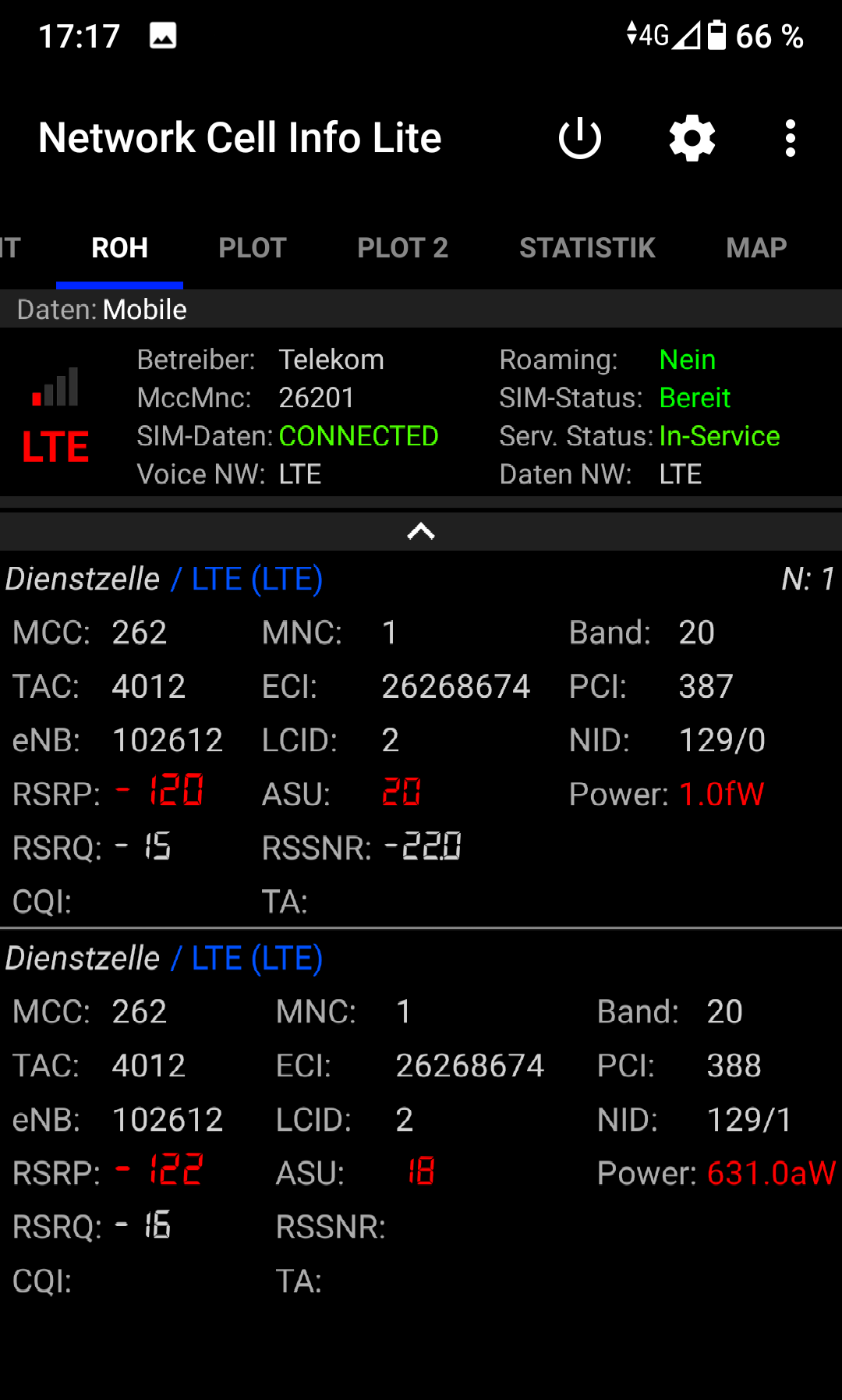Switch to the PLOT tab
The image size is (842, 1400).
click(x=253, y=248)
